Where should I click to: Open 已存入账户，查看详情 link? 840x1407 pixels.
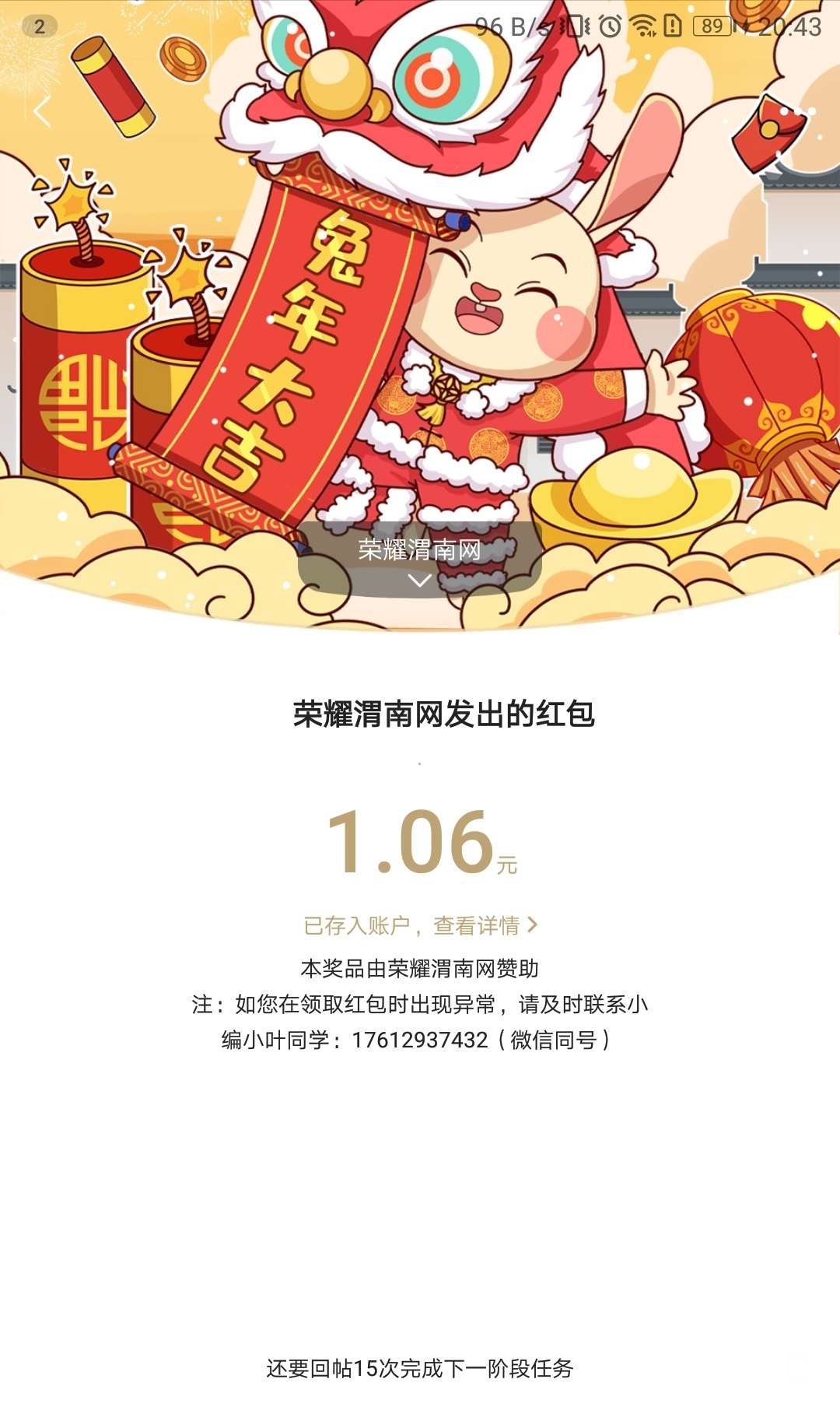click(x=420, y=925)
